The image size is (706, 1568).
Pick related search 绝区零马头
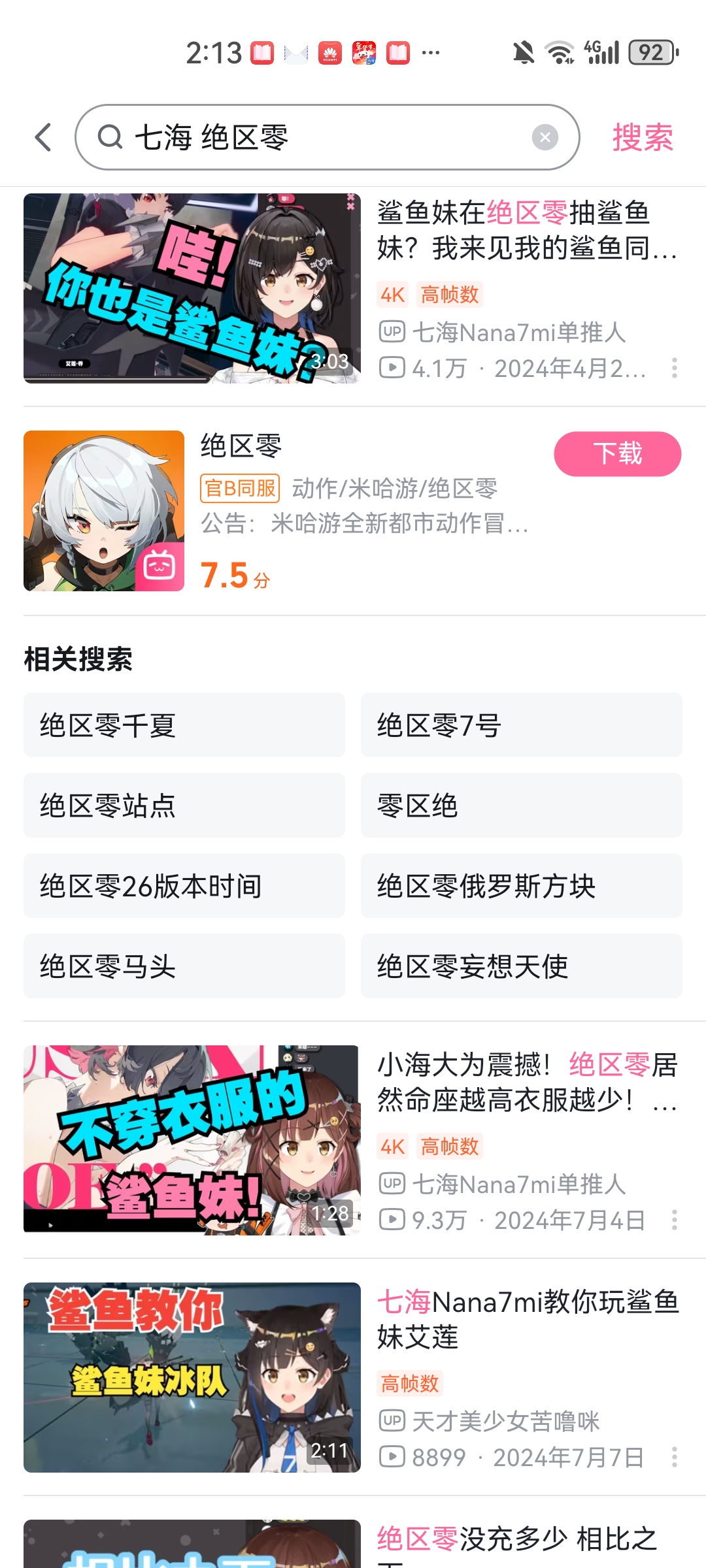pyautogui.click(x=184, y=966)
